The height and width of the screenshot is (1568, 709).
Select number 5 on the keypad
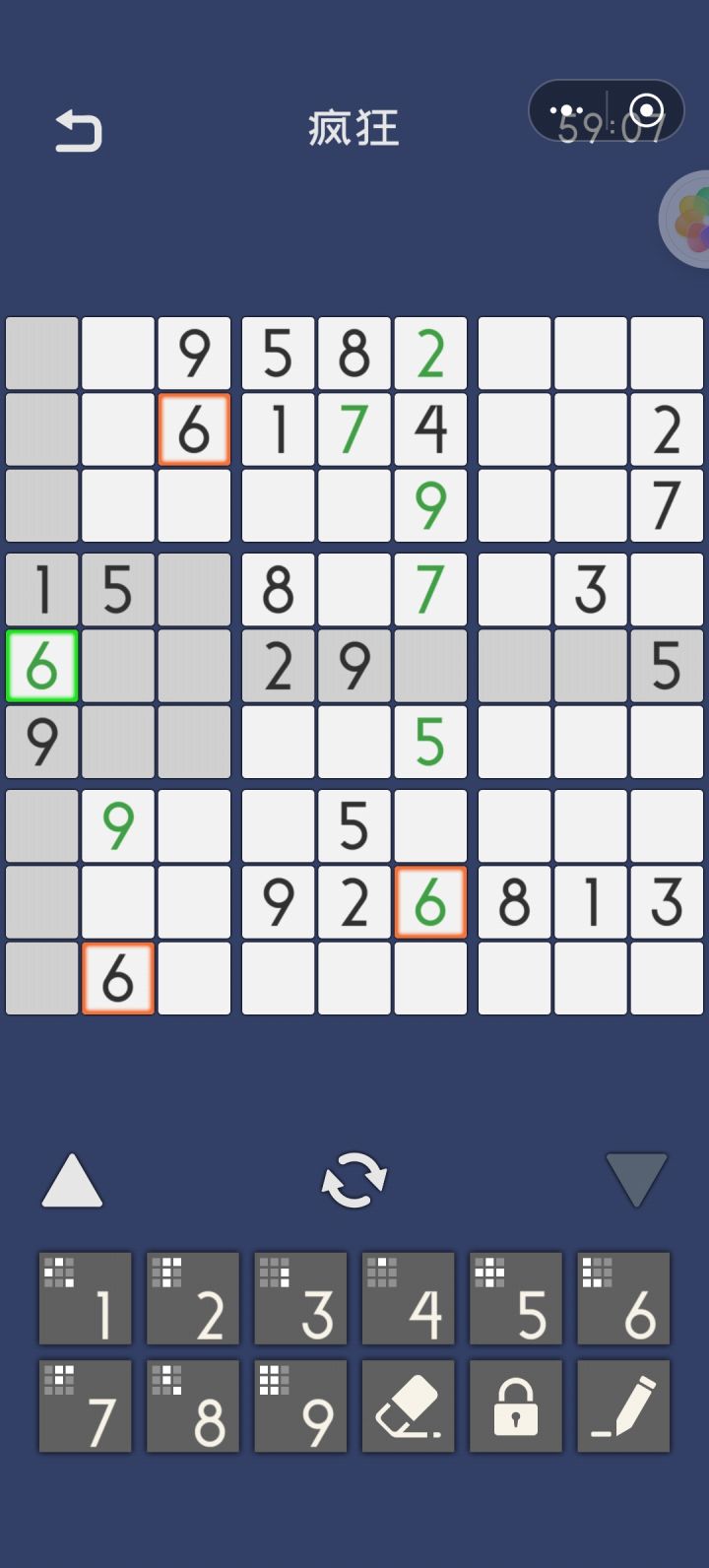click(516, 1299)
